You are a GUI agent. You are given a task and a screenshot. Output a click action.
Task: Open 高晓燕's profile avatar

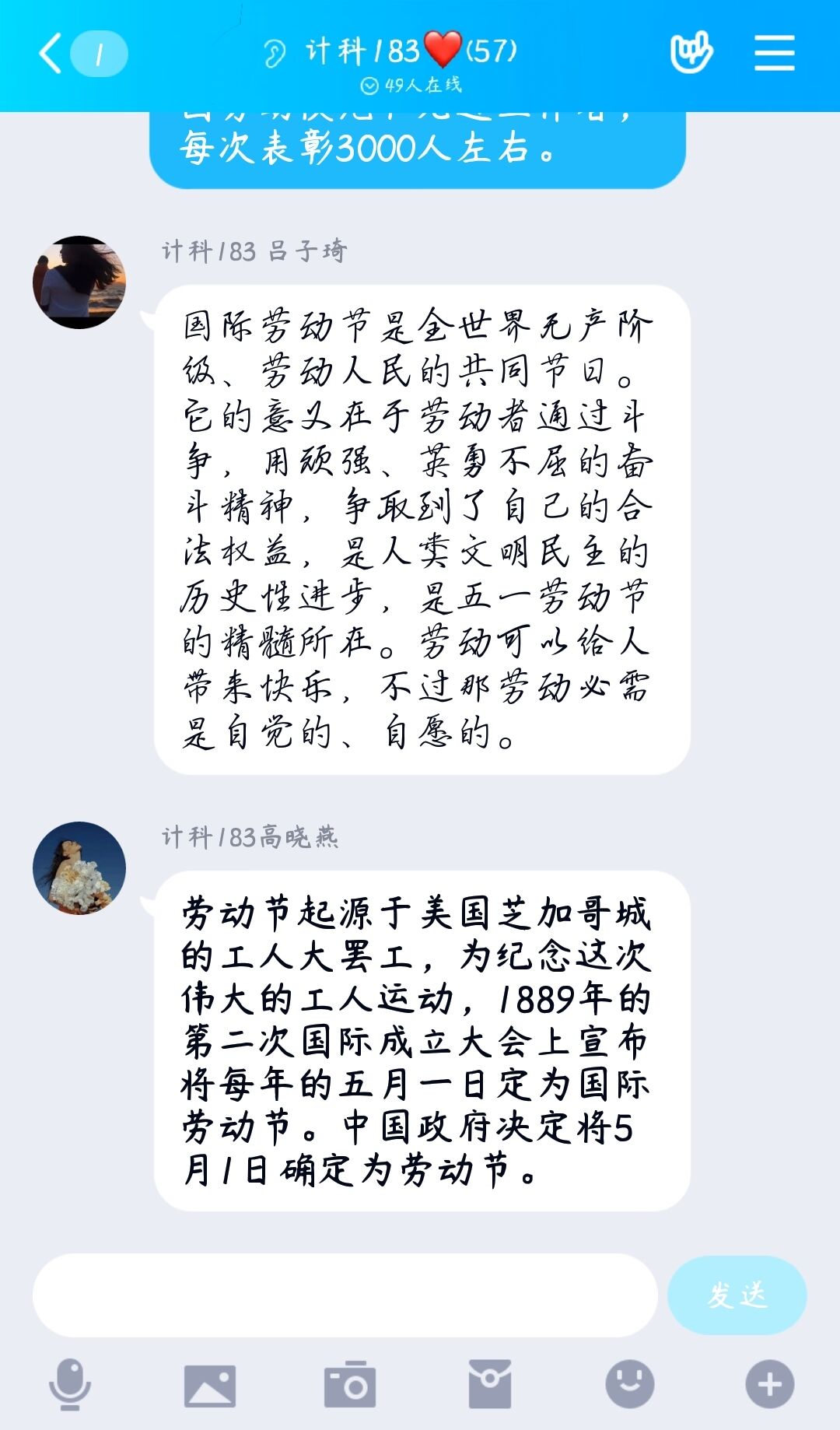79,867
